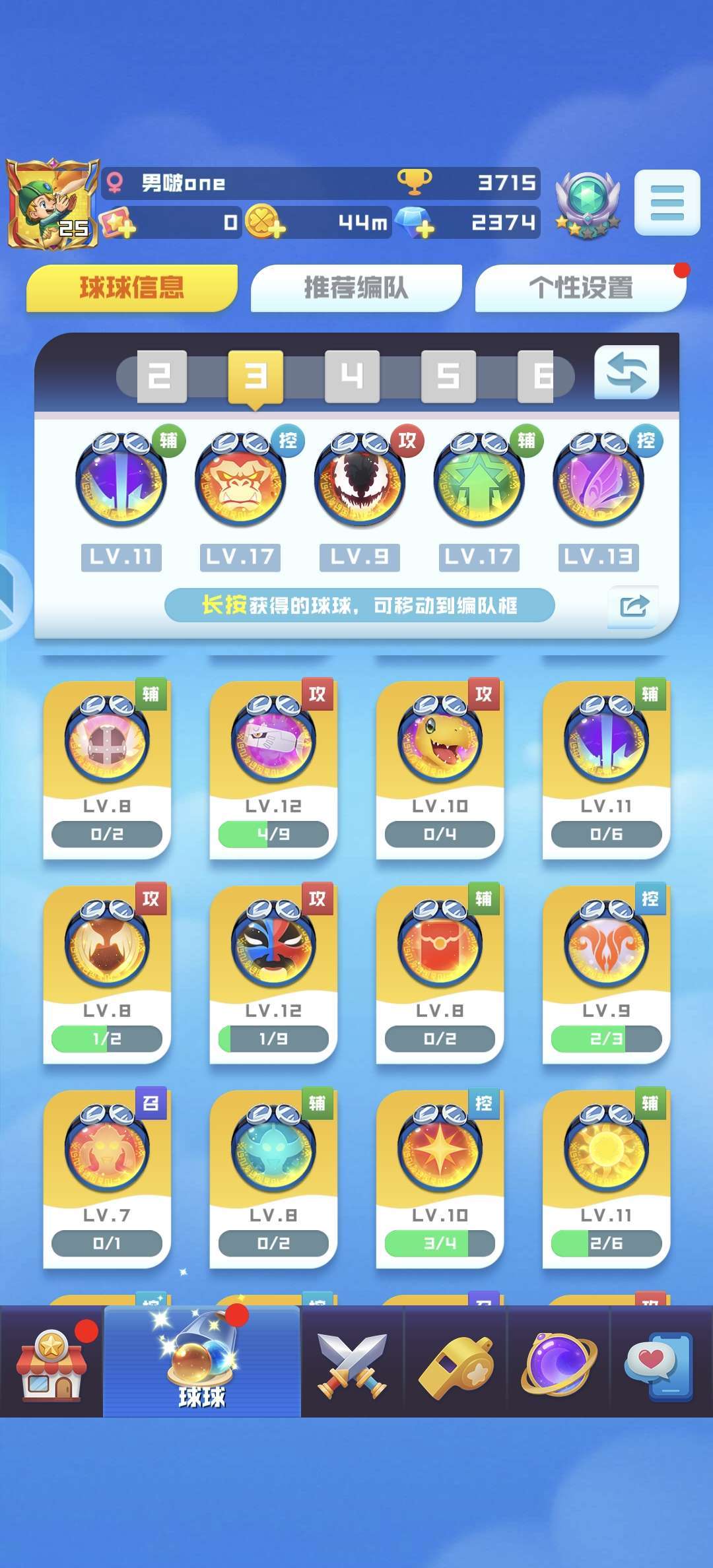The image size is (713, 1568).
Task: Open the 个性设置 tab
Action: click(x=580, y=288)
